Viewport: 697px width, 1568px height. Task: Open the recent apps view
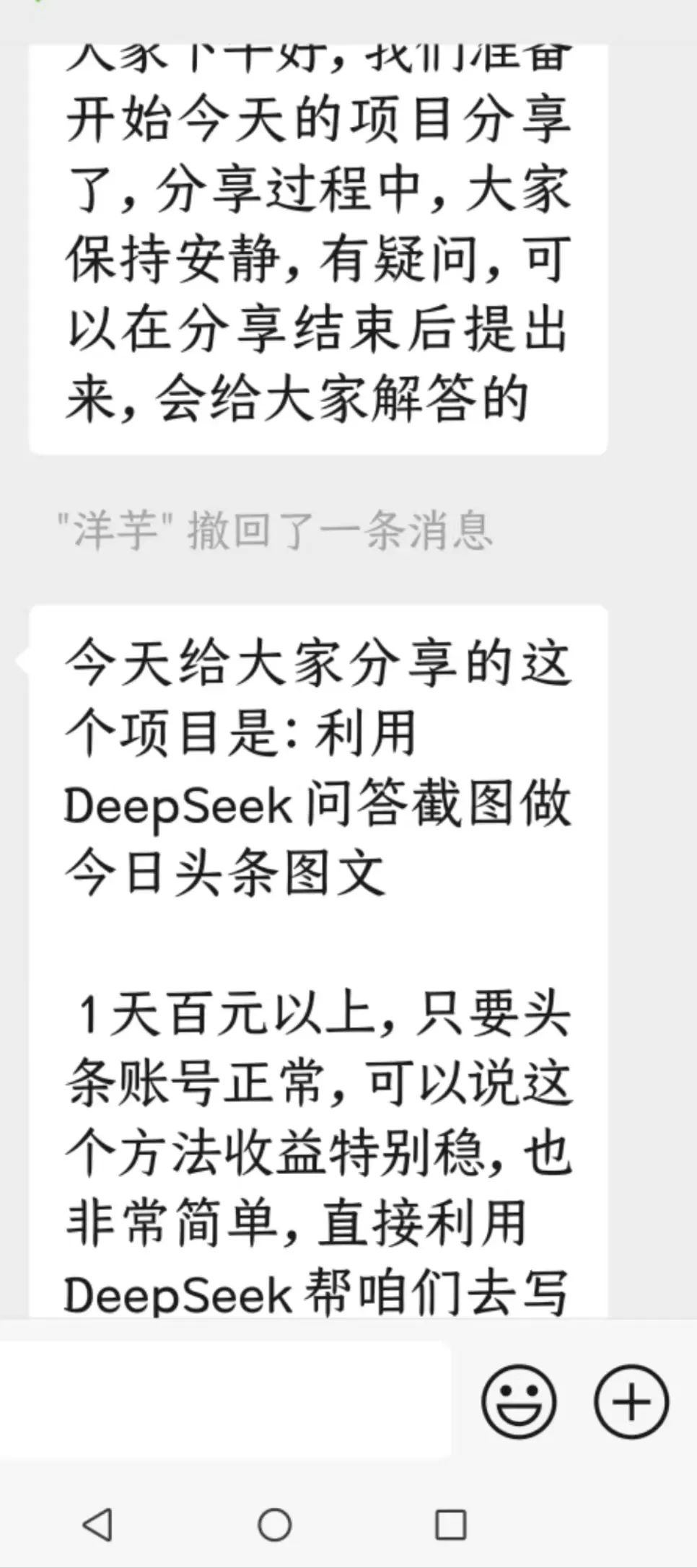click(451, 1525)
